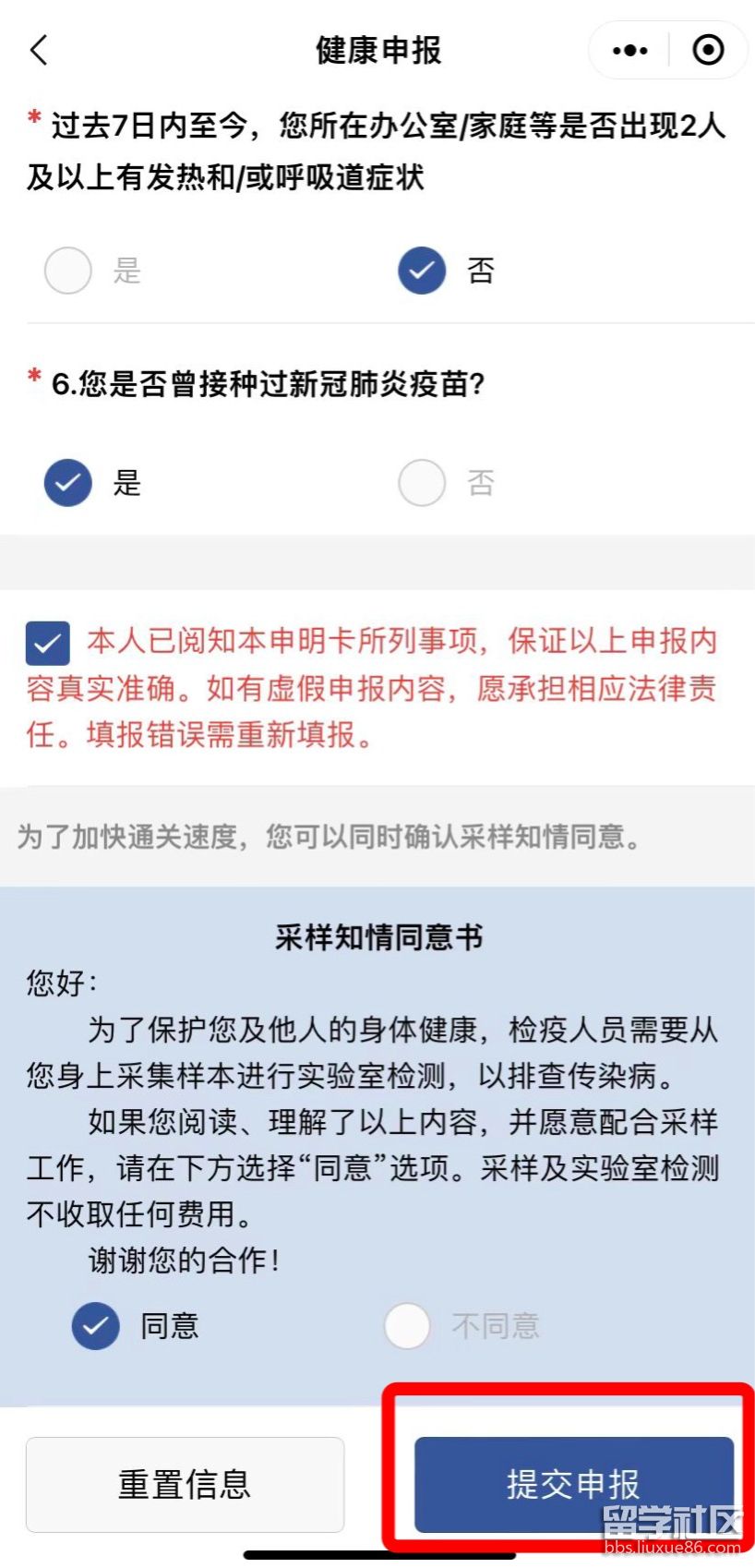Uncheck the declaration accuracy confirmation checkbox
This screenshot has height=1568, width=755.
[48, 643]
